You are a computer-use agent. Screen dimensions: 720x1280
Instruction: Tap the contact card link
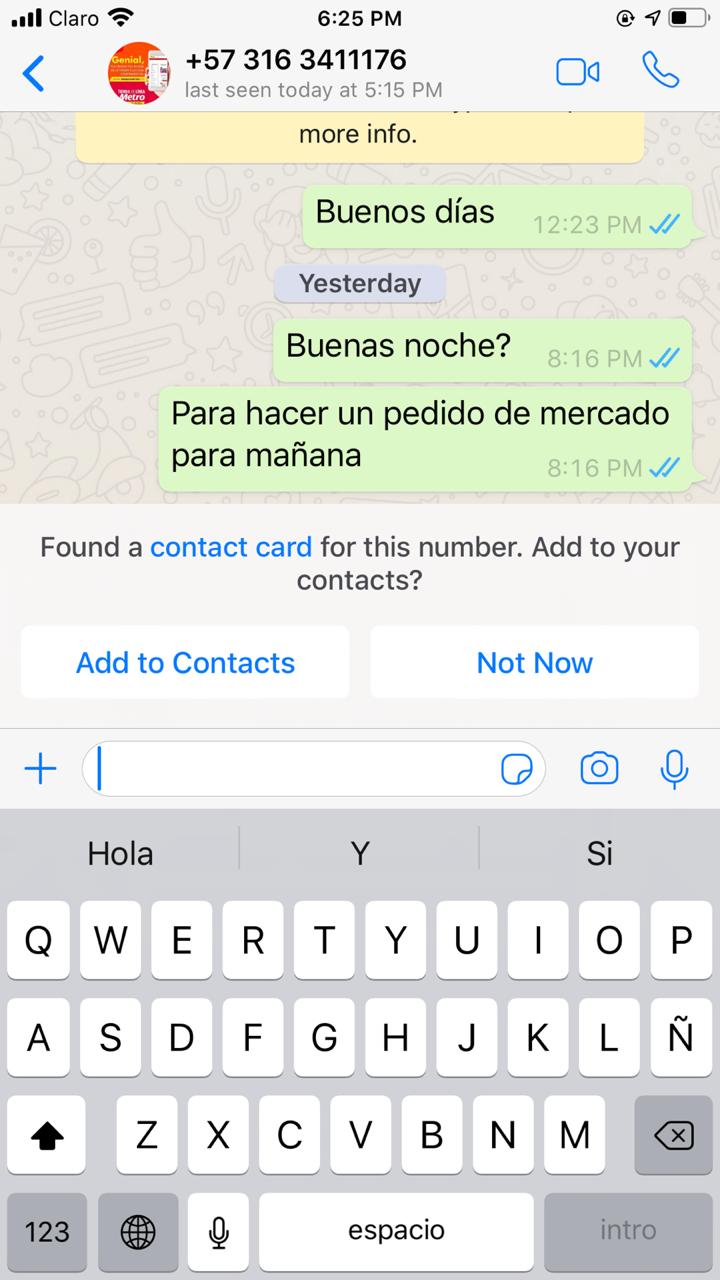tap(231, 547)
